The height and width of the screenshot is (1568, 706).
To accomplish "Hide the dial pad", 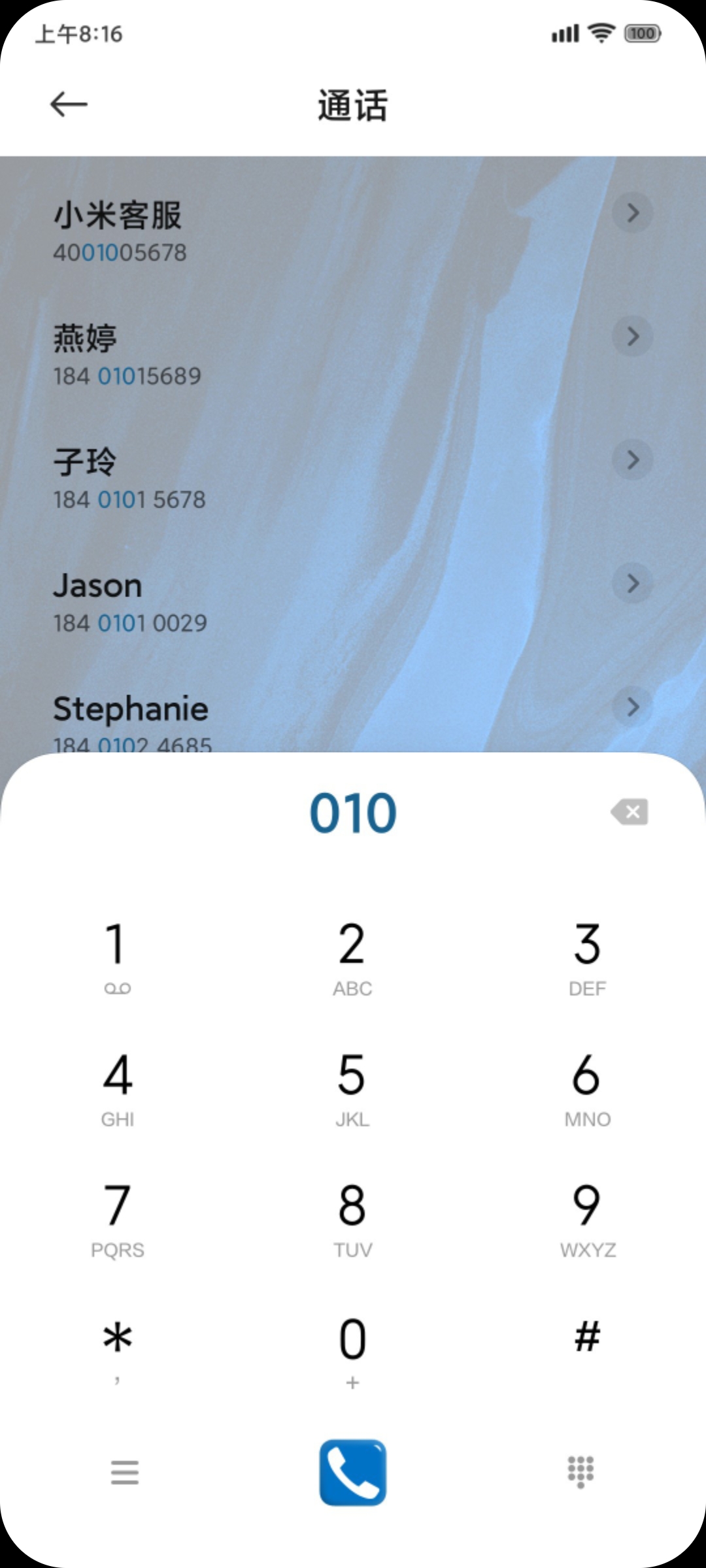I will (x=580, y=1473).
